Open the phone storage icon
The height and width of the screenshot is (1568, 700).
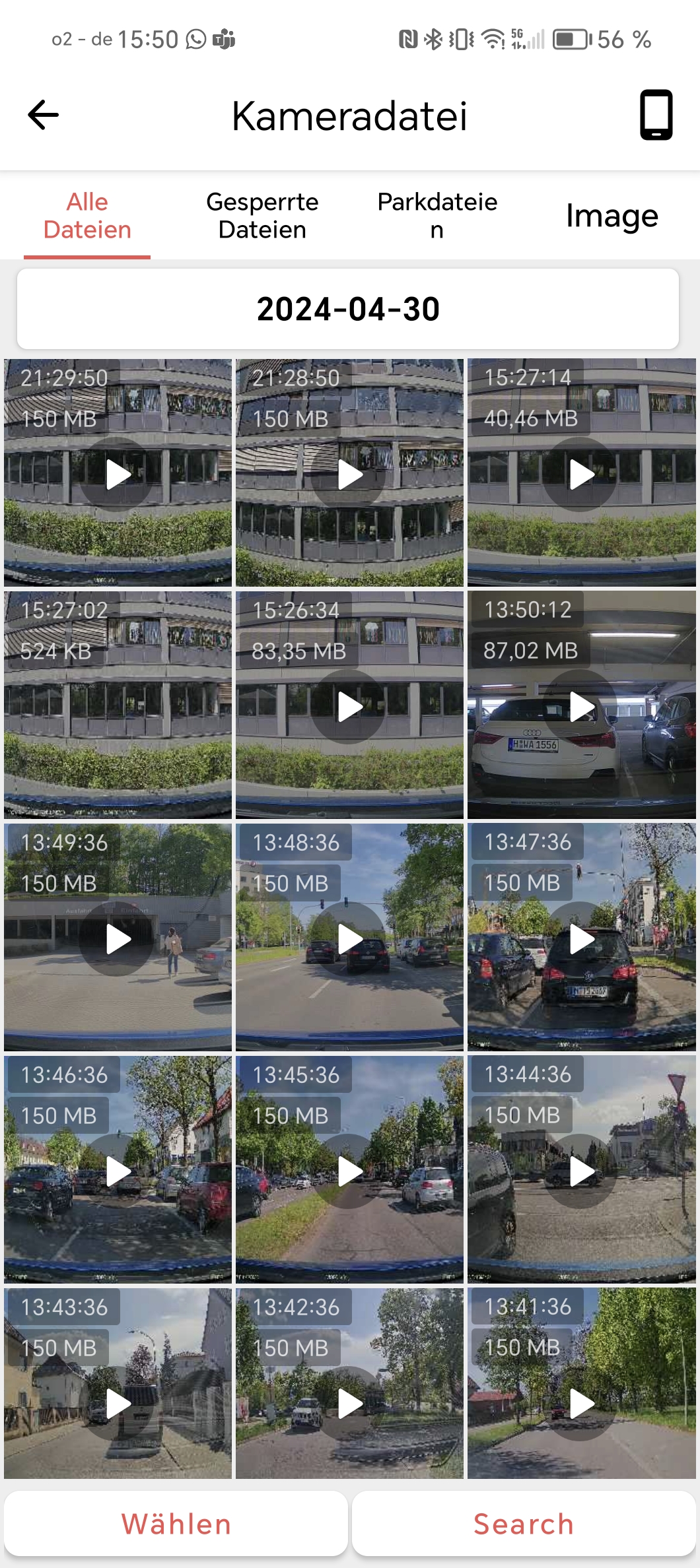[656, 115]
